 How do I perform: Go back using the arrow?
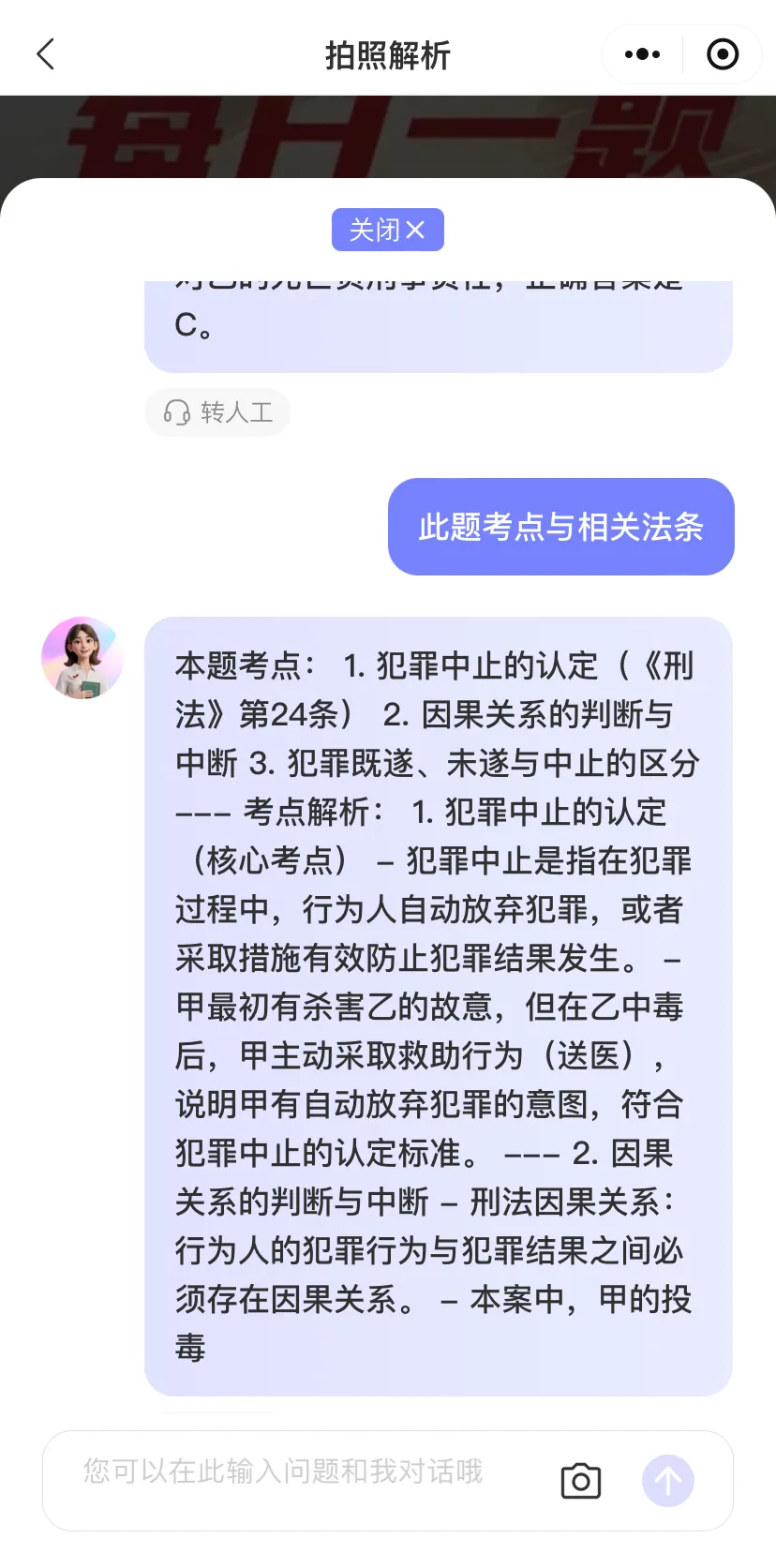point(45,54)
